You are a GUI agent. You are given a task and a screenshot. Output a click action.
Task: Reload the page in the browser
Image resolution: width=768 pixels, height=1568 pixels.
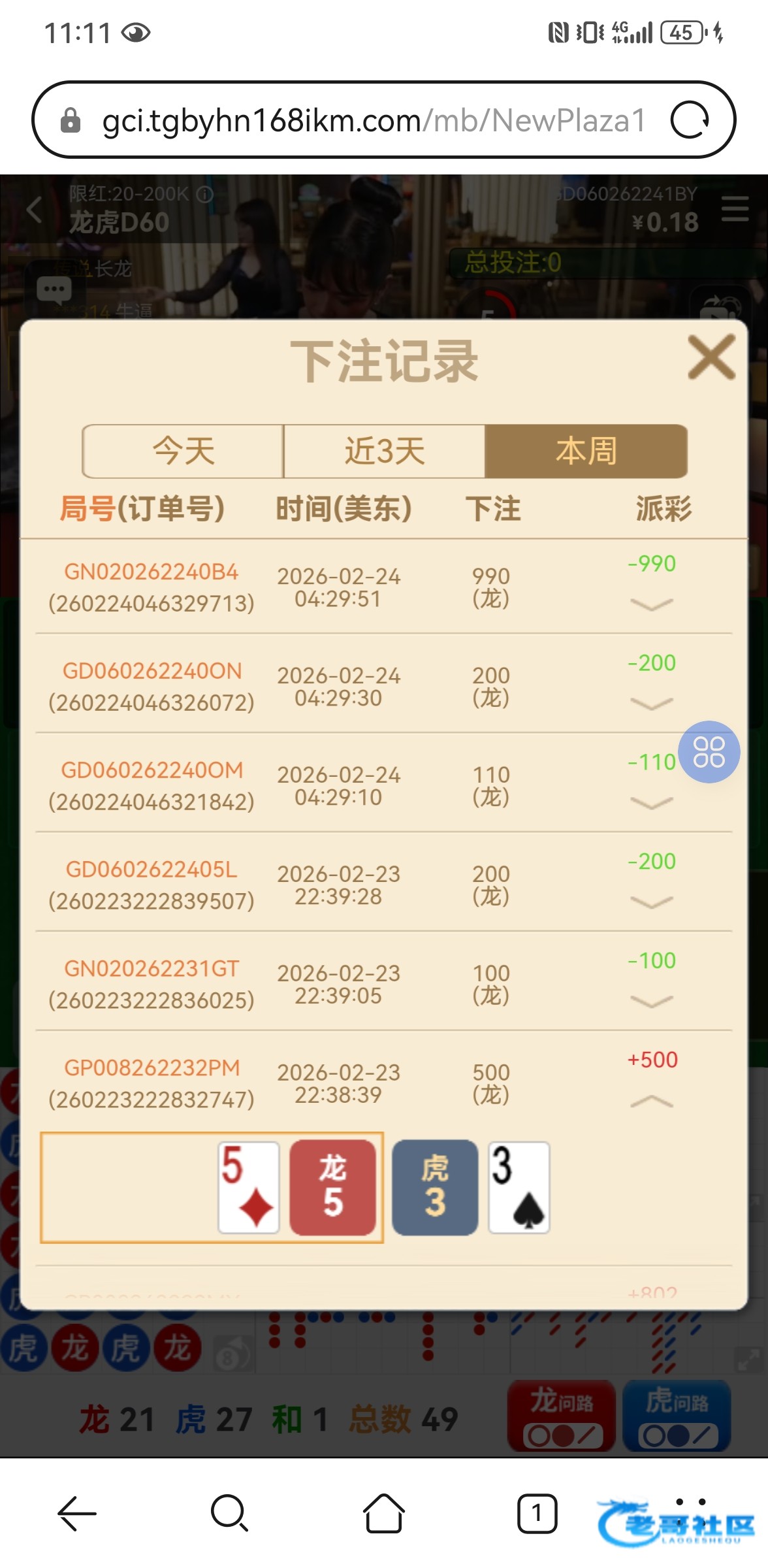[x=690, y=120]
